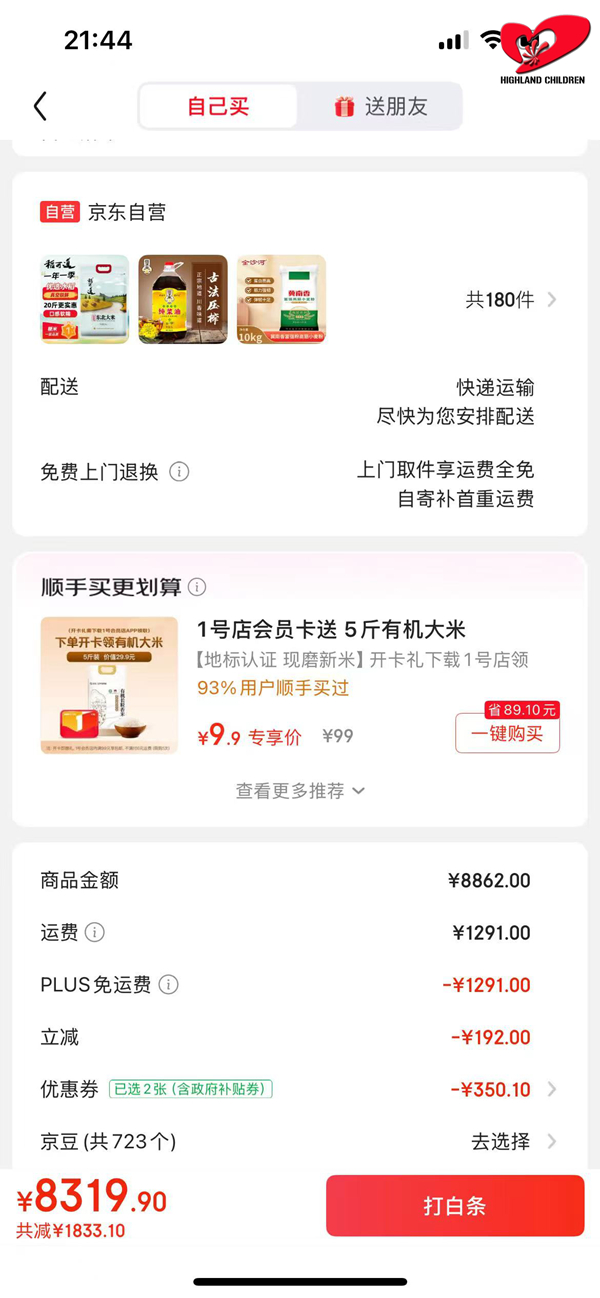Go back using the top-left arrow
Screen dimensions: 600x1298
point(40,106)
